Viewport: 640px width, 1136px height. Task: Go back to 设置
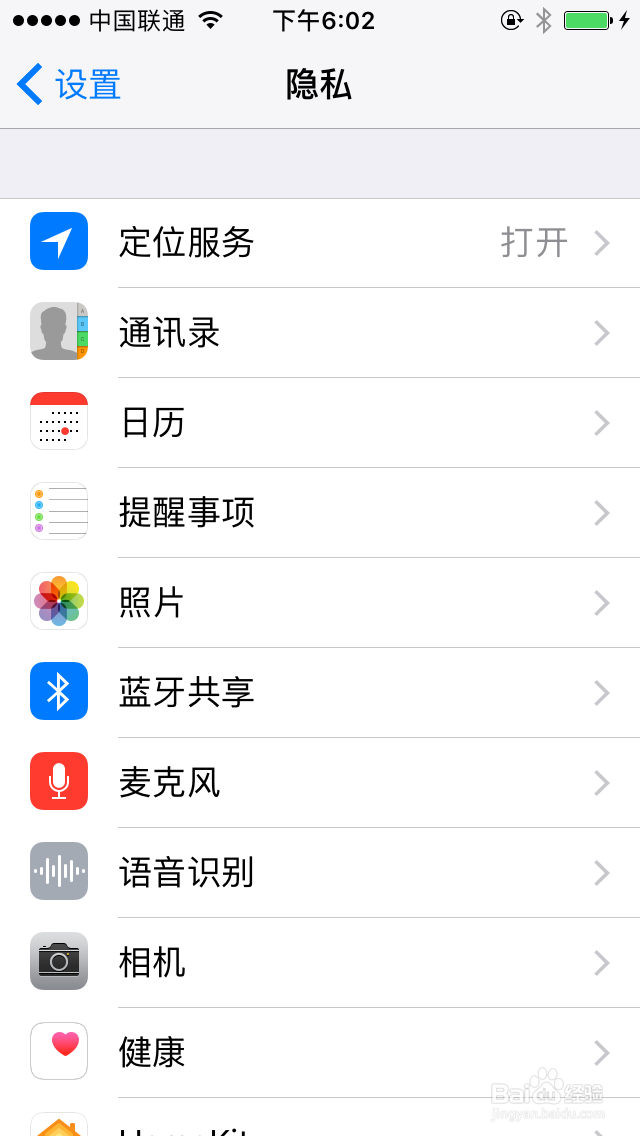tap(68, 85)
